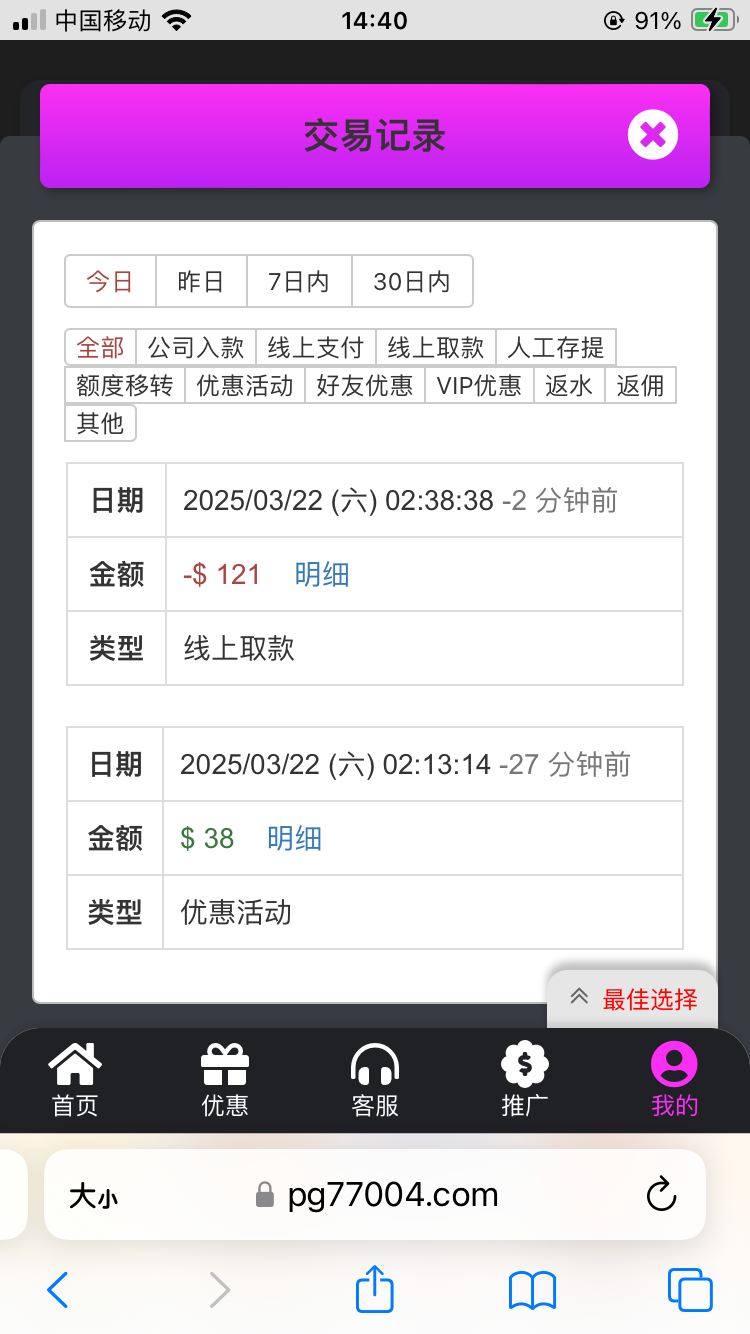Select the 30日内 date range

[412, 282]
